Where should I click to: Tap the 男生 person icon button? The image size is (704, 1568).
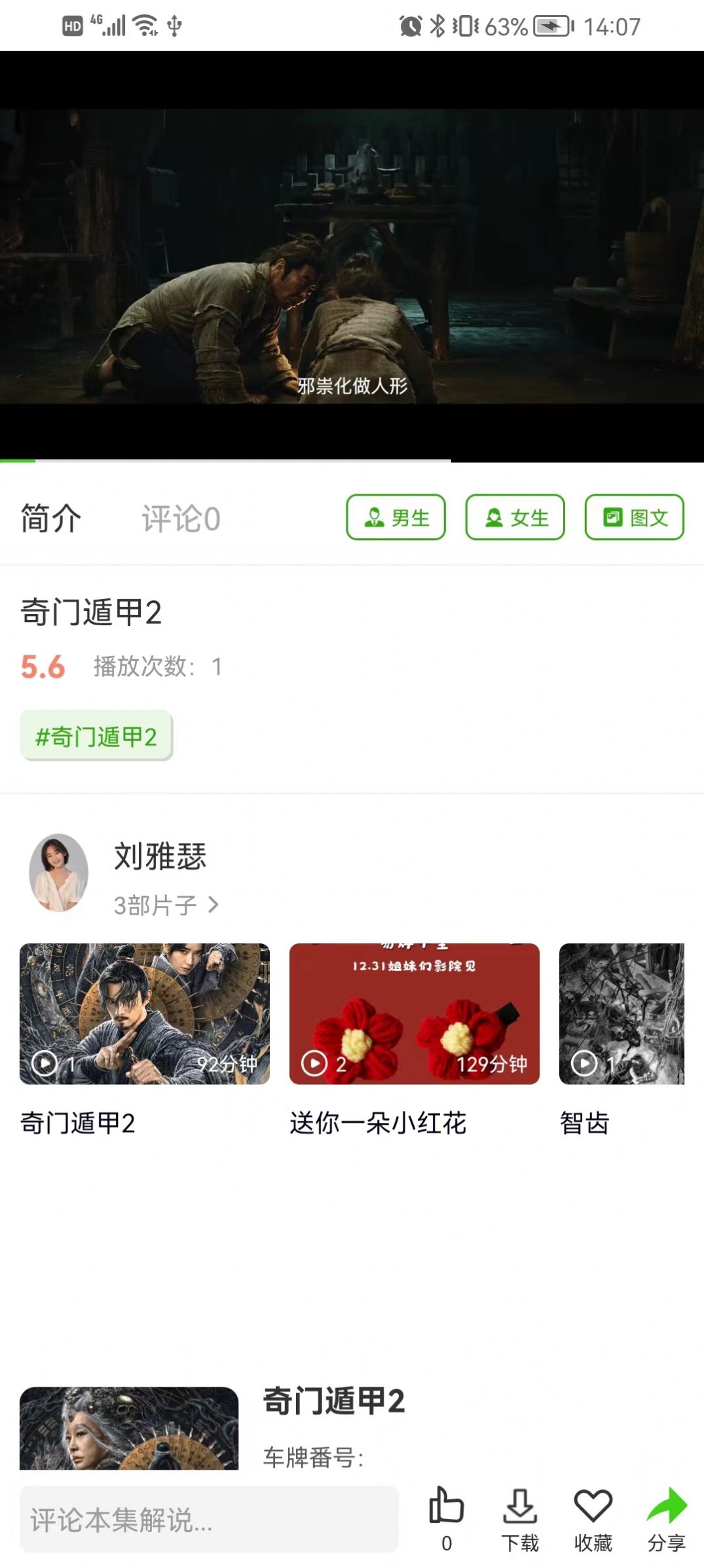tap(396, 518)
